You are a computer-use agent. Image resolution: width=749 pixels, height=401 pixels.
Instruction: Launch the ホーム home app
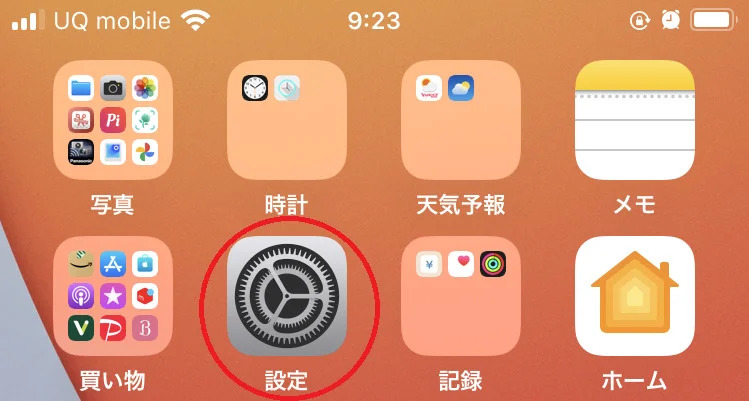tap(635, 296)
